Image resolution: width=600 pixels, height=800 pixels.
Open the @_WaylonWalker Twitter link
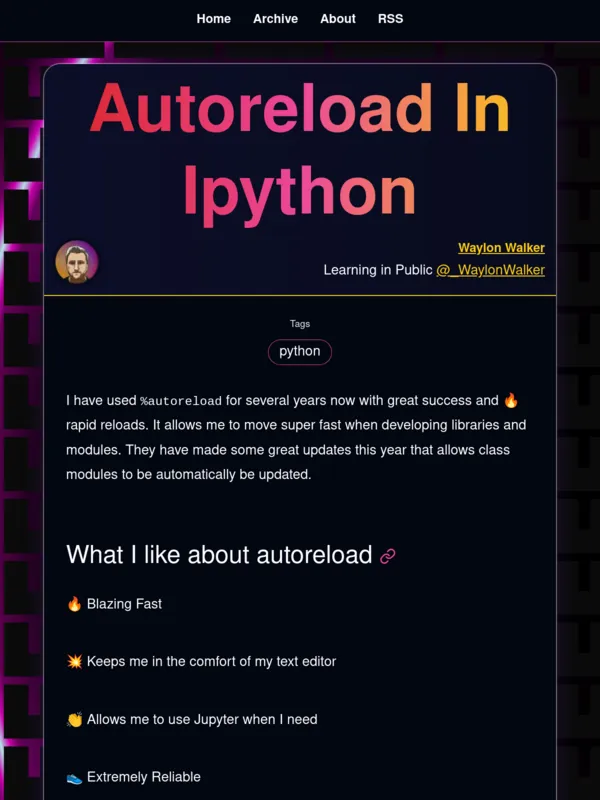490,270
